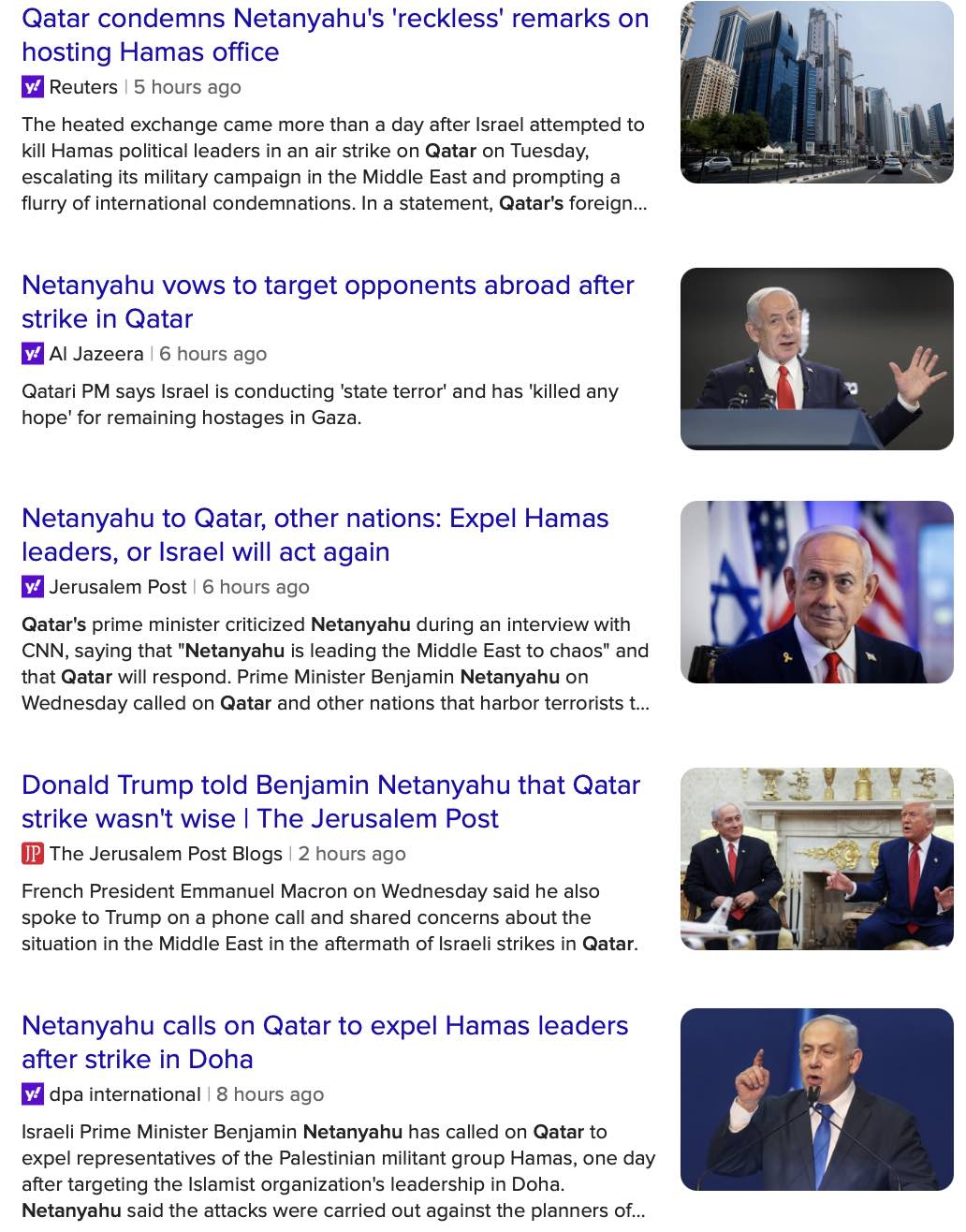Image resolution: width=966 pixels, height=1232 pixels.
Task: Tap the Trump and Netanyahu meeting thumbnail
Action: (816, 858)
